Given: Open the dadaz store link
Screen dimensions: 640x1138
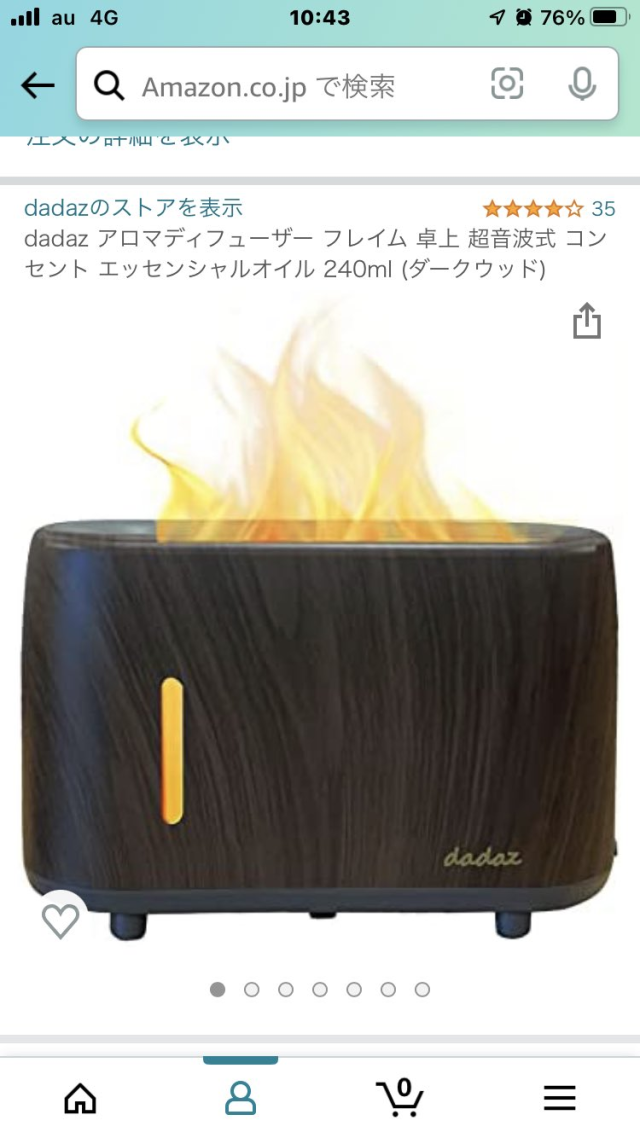Looking at the screenshot, I should tap(133, 208).
